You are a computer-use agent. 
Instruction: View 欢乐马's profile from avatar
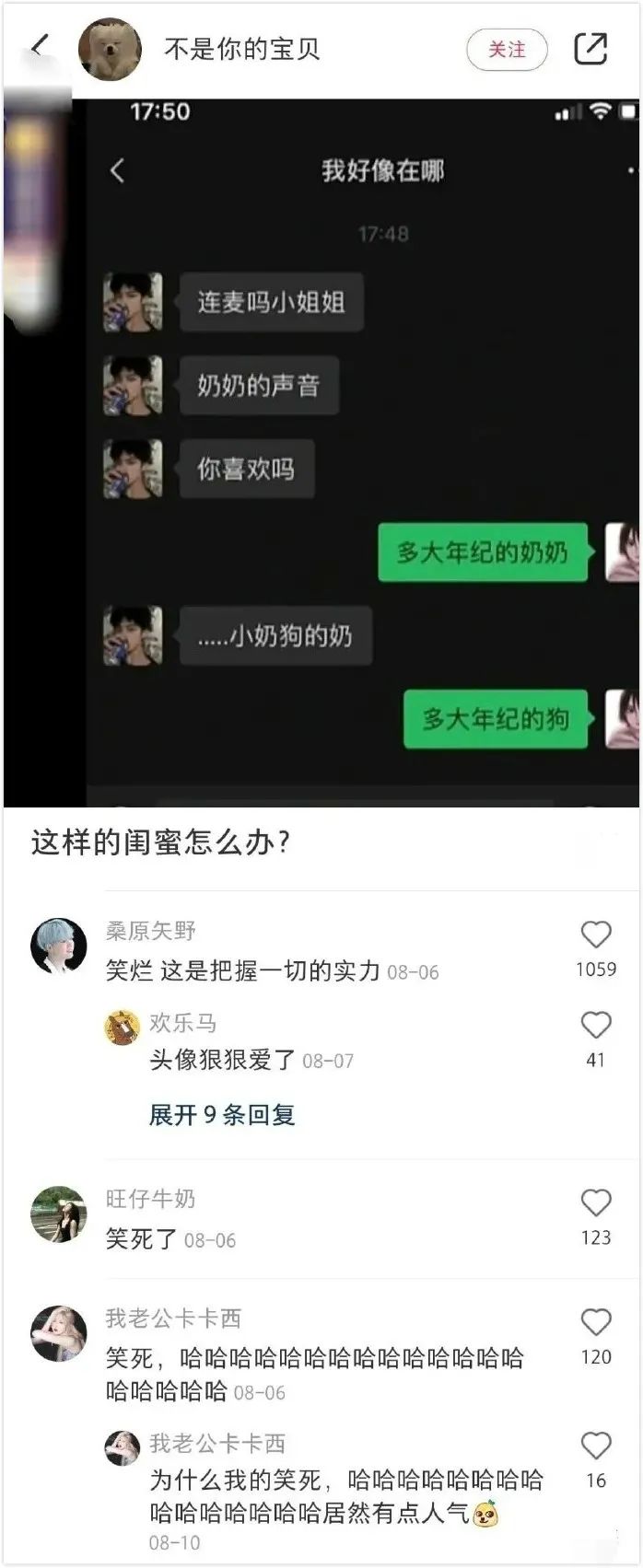[122, 1028]
